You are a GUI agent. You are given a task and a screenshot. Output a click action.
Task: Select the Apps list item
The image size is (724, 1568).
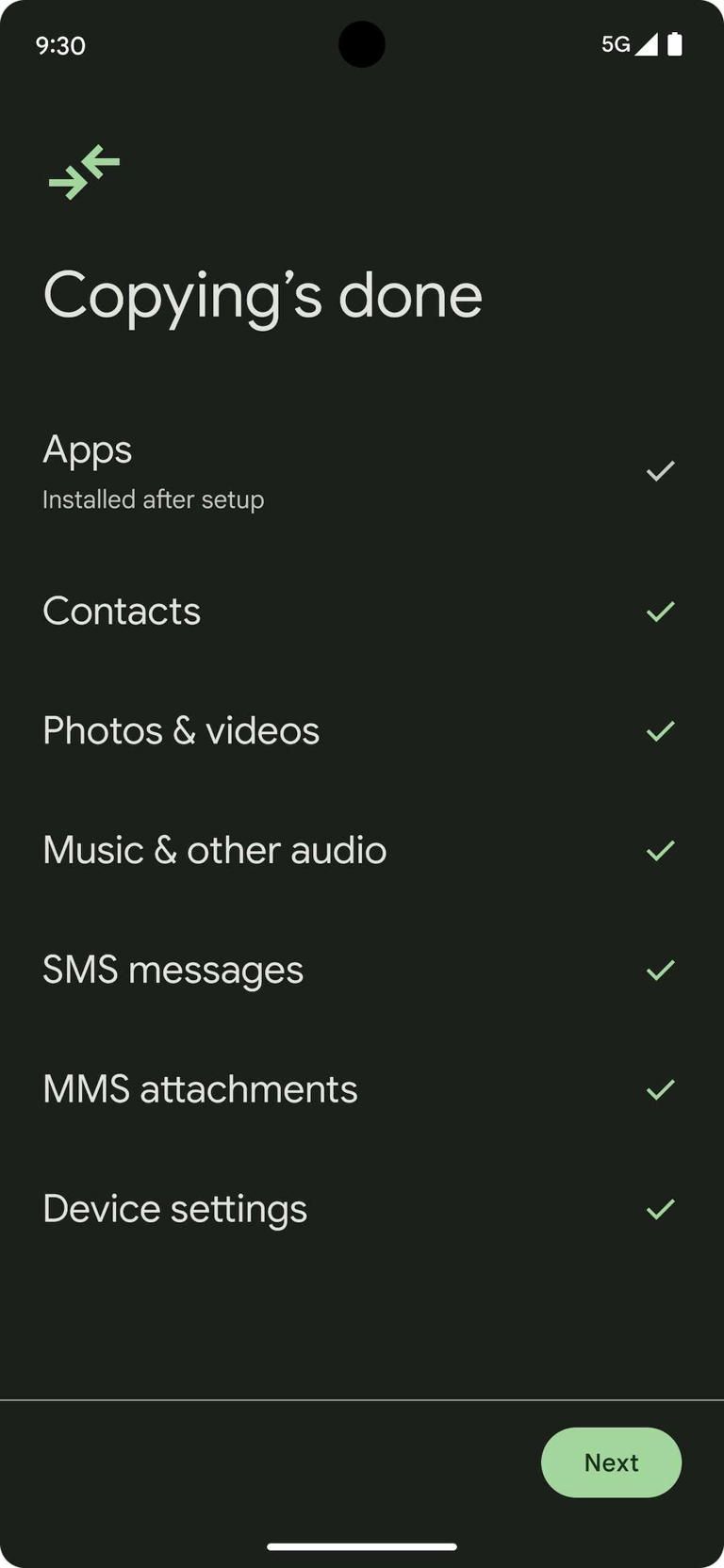click(87, 450)
